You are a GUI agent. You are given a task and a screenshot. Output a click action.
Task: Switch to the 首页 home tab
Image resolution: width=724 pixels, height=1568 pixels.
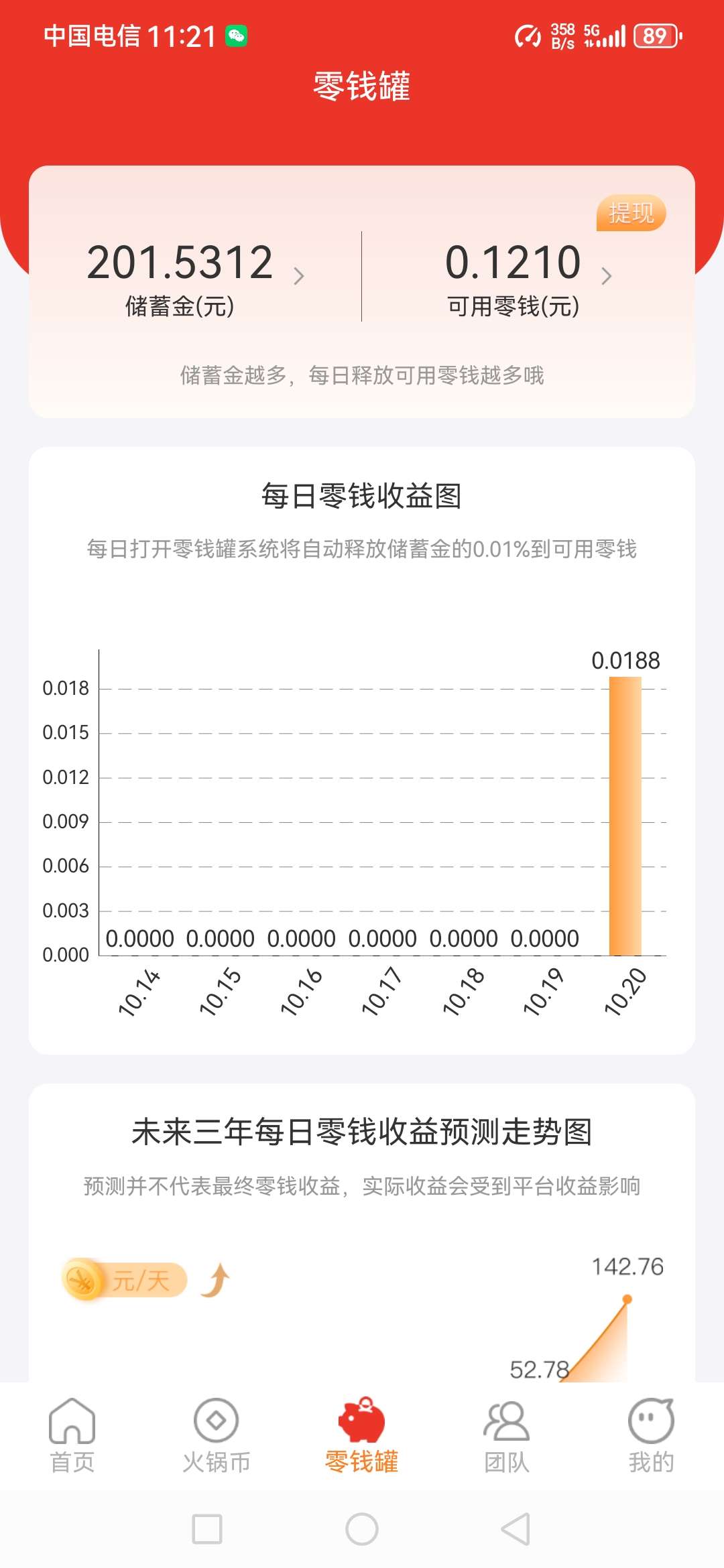72,1435
